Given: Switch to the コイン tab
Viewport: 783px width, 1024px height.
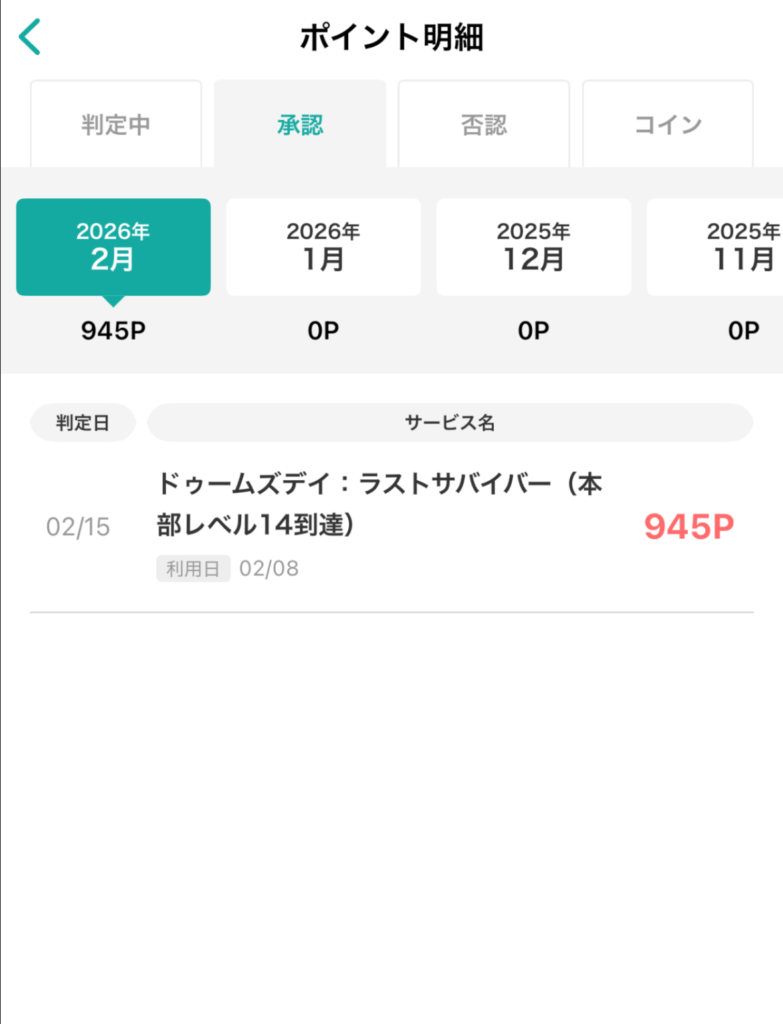Looking at the screenshot, I should tap(668, 125).
